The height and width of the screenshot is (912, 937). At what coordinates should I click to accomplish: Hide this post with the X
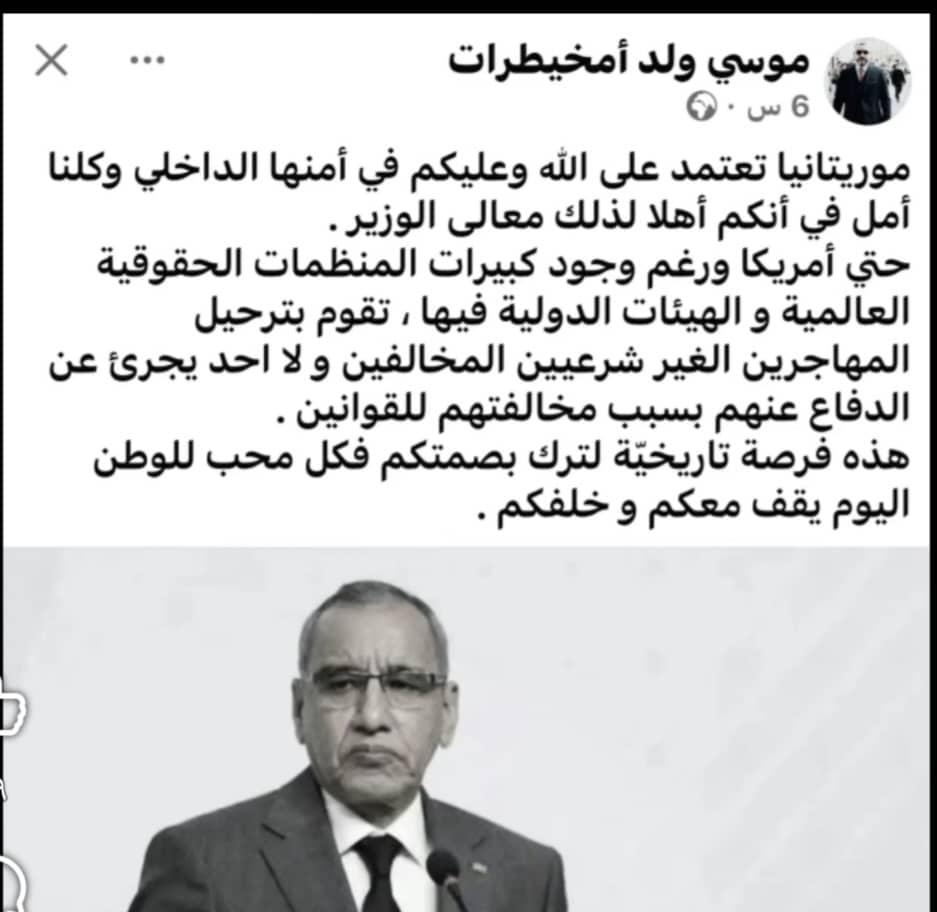[x=51, y=62]
